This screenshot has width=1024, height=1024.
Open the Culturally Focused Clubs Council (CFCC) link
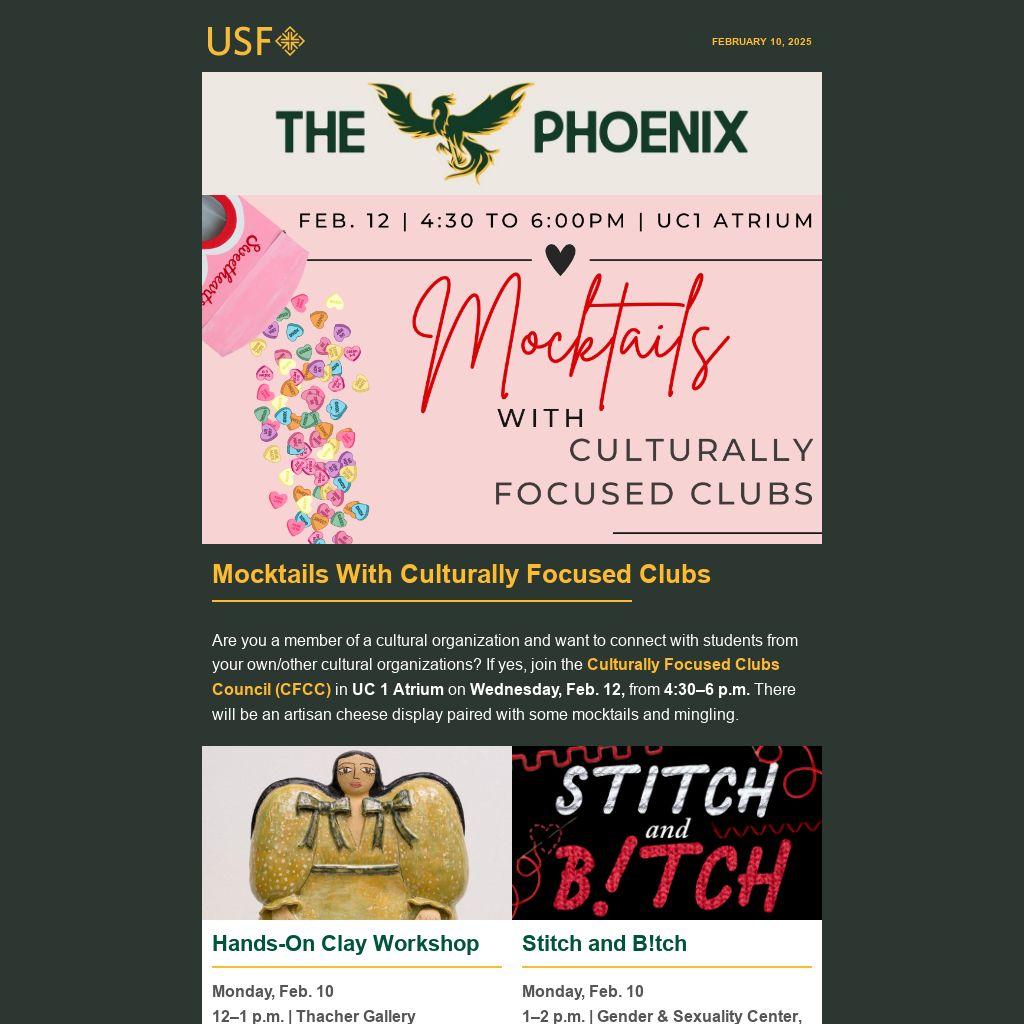[x=682, y=665]
